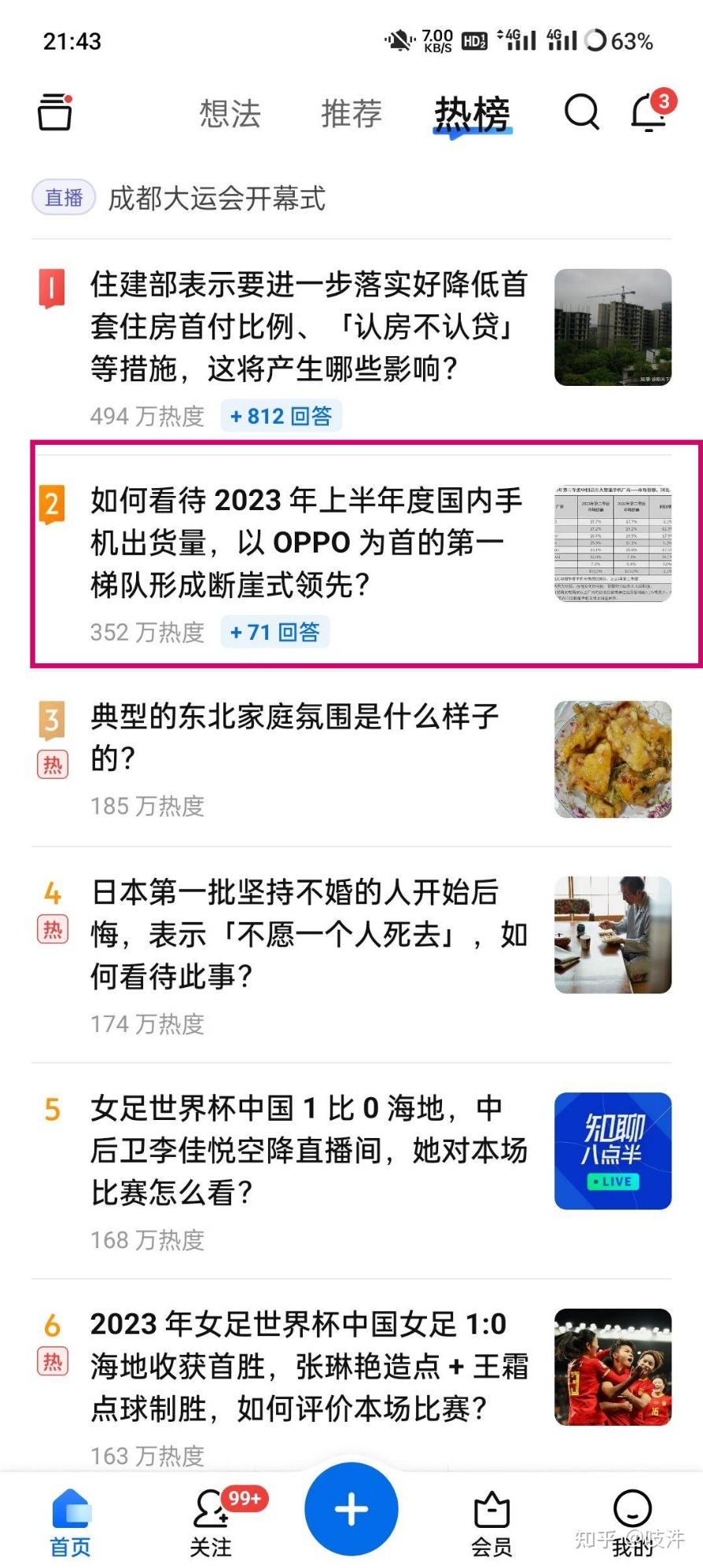The height and width of the screenshot is (1568, 703).
Task: Open the top-left drawer icon
Action: tap(55, 112)
